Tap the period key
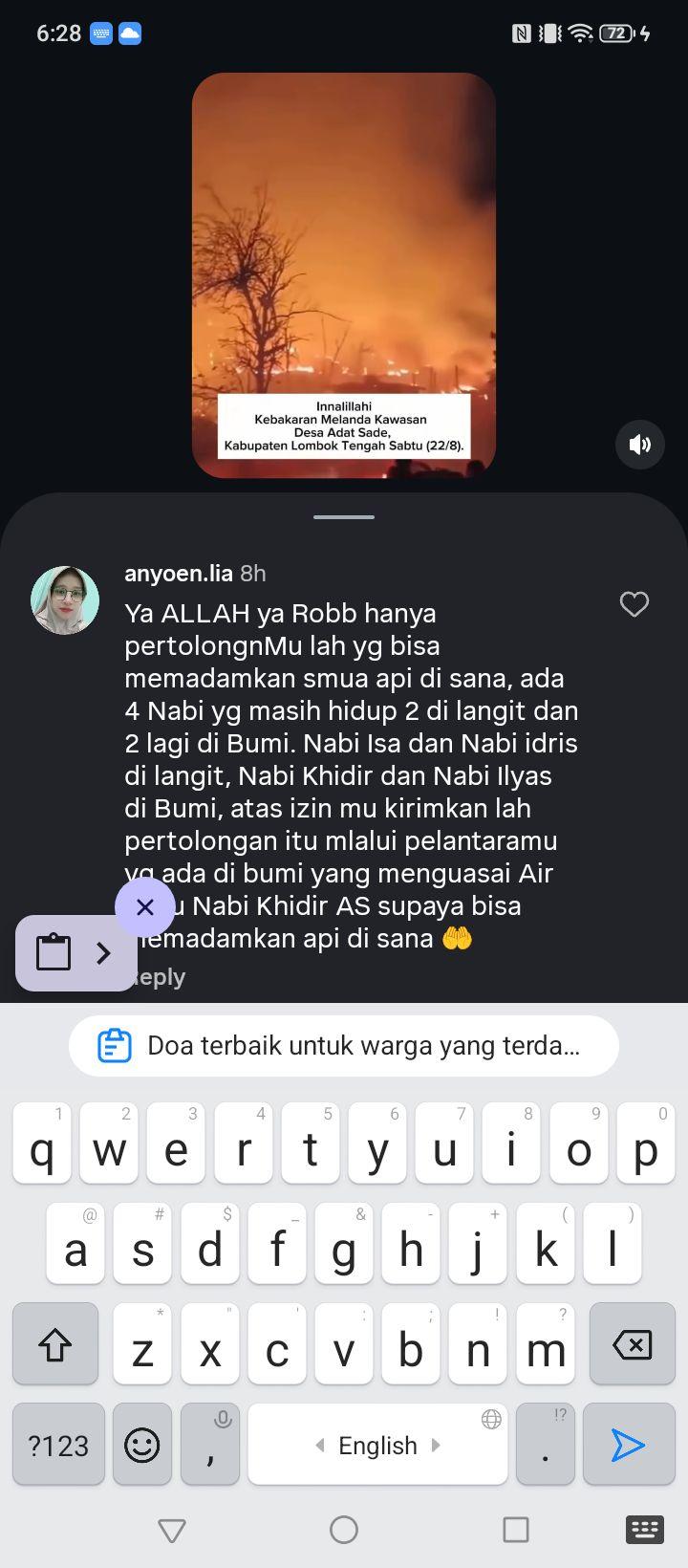 [545, 1445]
